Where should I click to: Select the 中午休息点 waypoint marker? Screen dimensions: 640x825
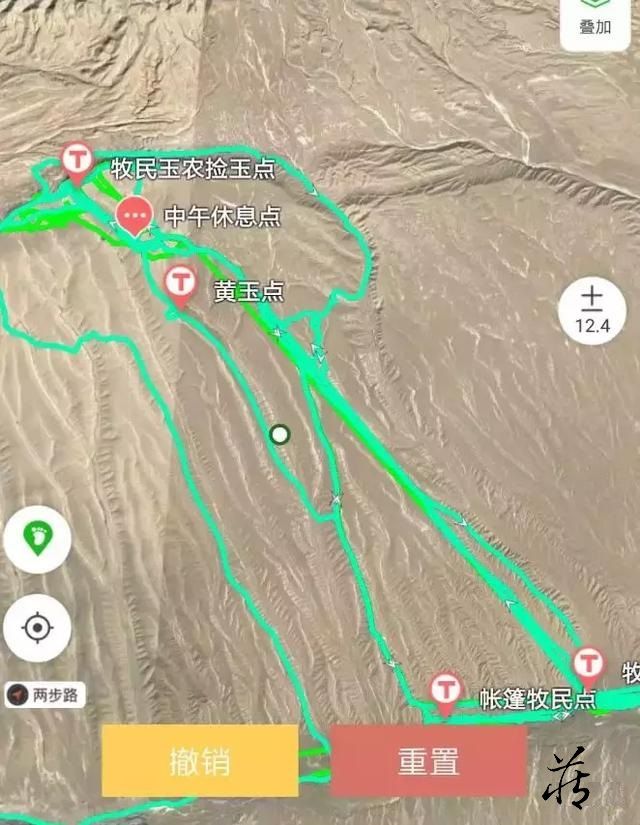point(134,214)
